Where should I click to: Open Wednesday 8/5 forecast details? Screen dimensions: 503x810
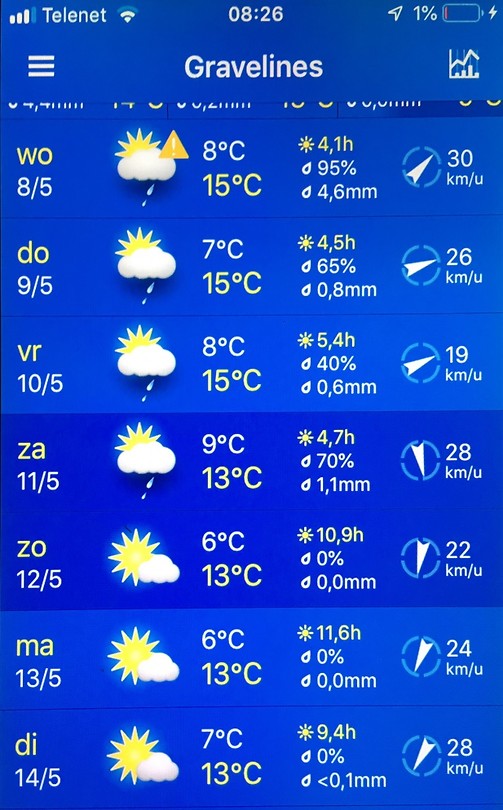[252, 170]
